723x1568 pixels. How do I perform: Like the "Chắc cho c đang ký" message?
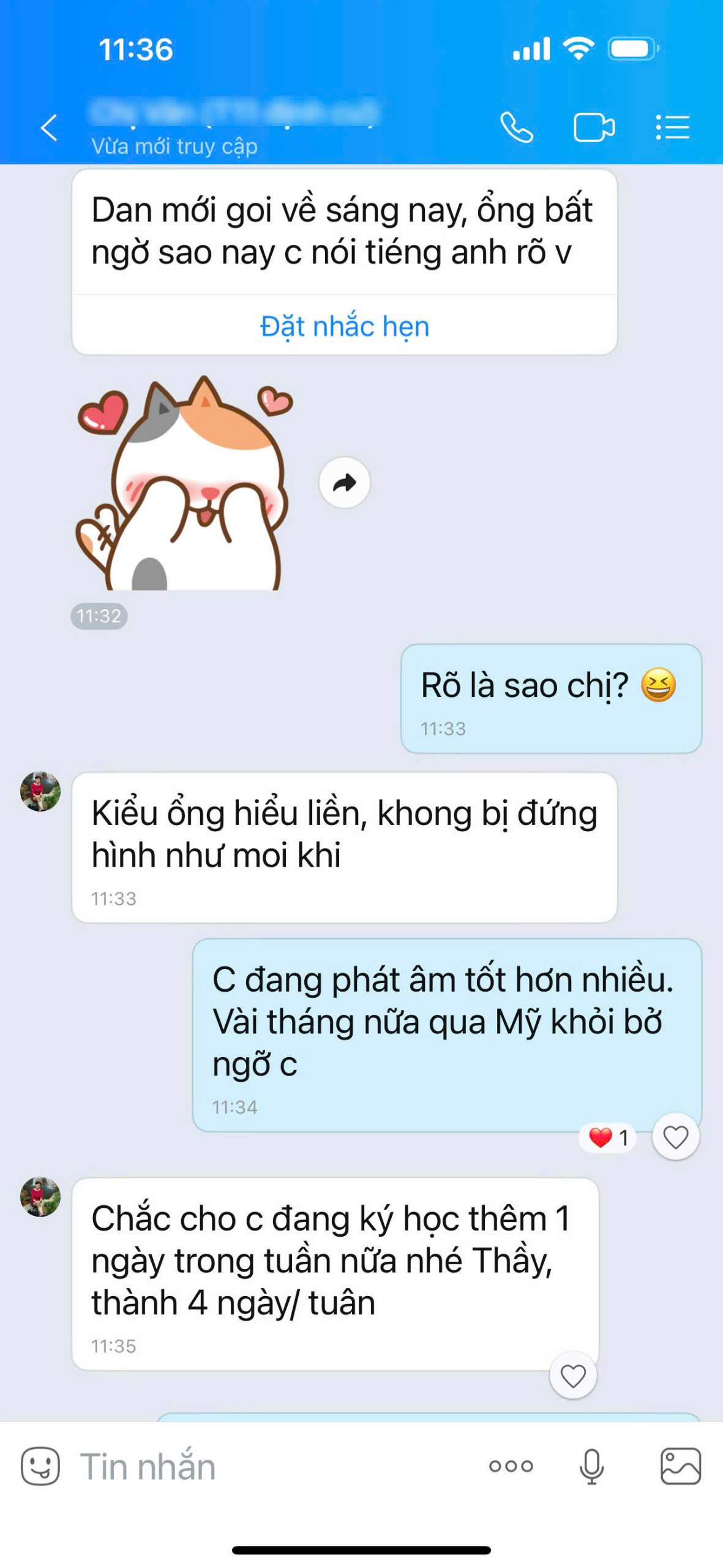pyautogui.click(x=573, y=1376)
